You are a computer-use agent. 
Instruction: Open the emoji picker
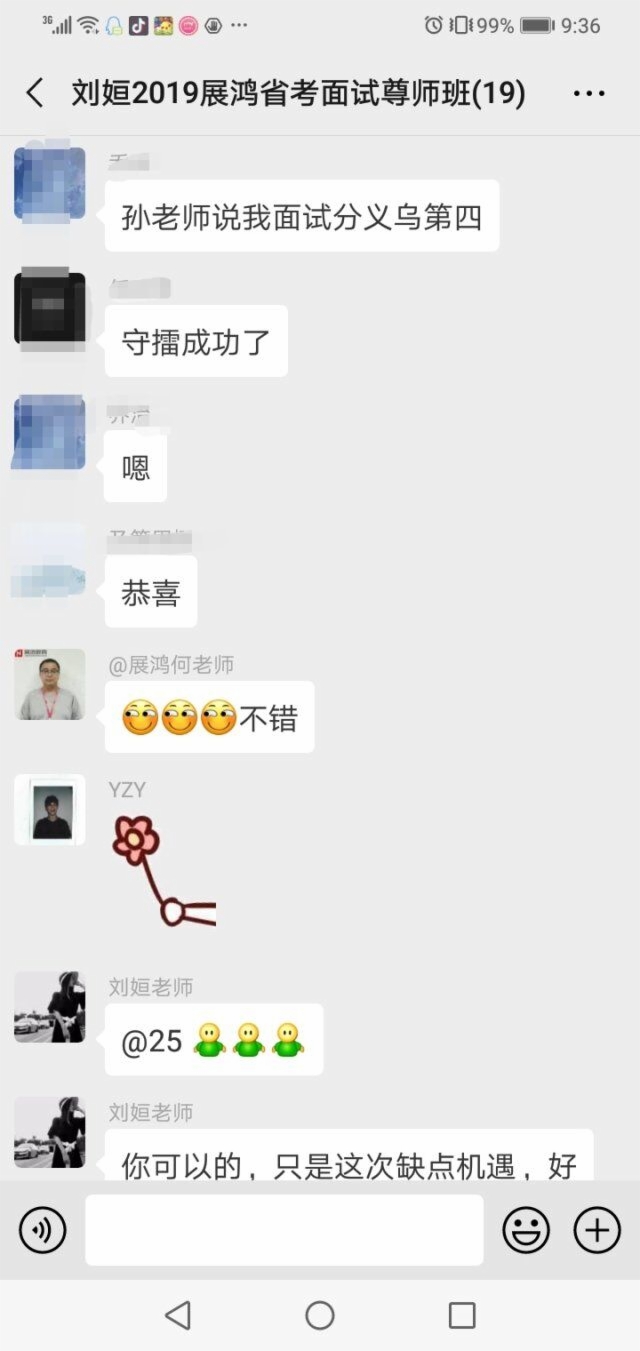tap(526, 1230)
